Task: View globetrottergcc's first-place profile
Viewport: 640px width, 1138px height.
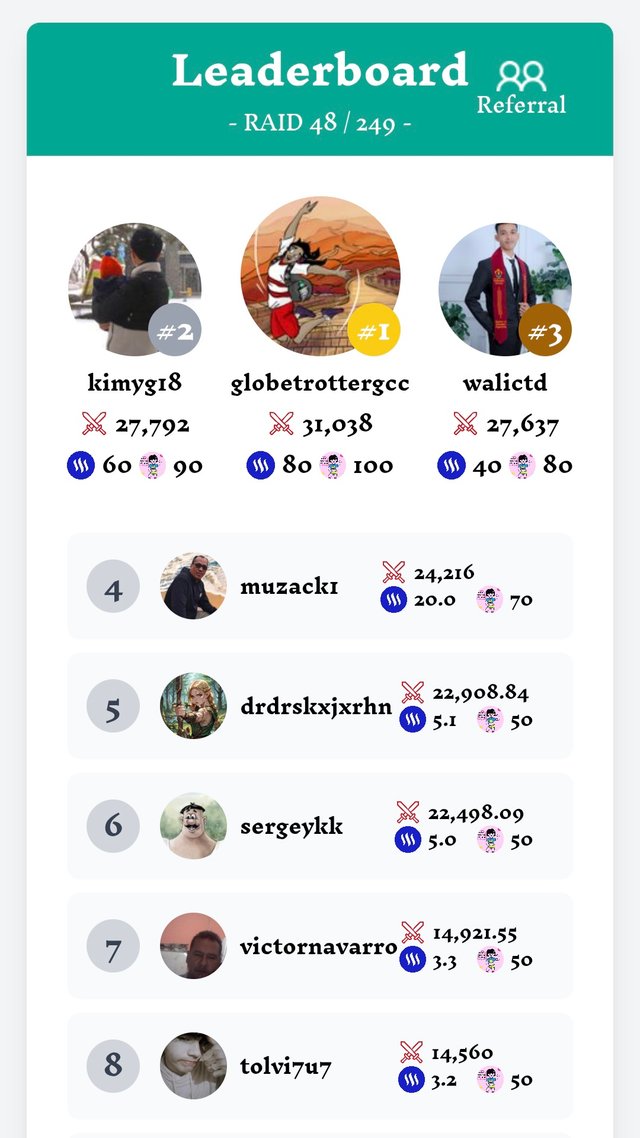Action: [x=319, y=277]
